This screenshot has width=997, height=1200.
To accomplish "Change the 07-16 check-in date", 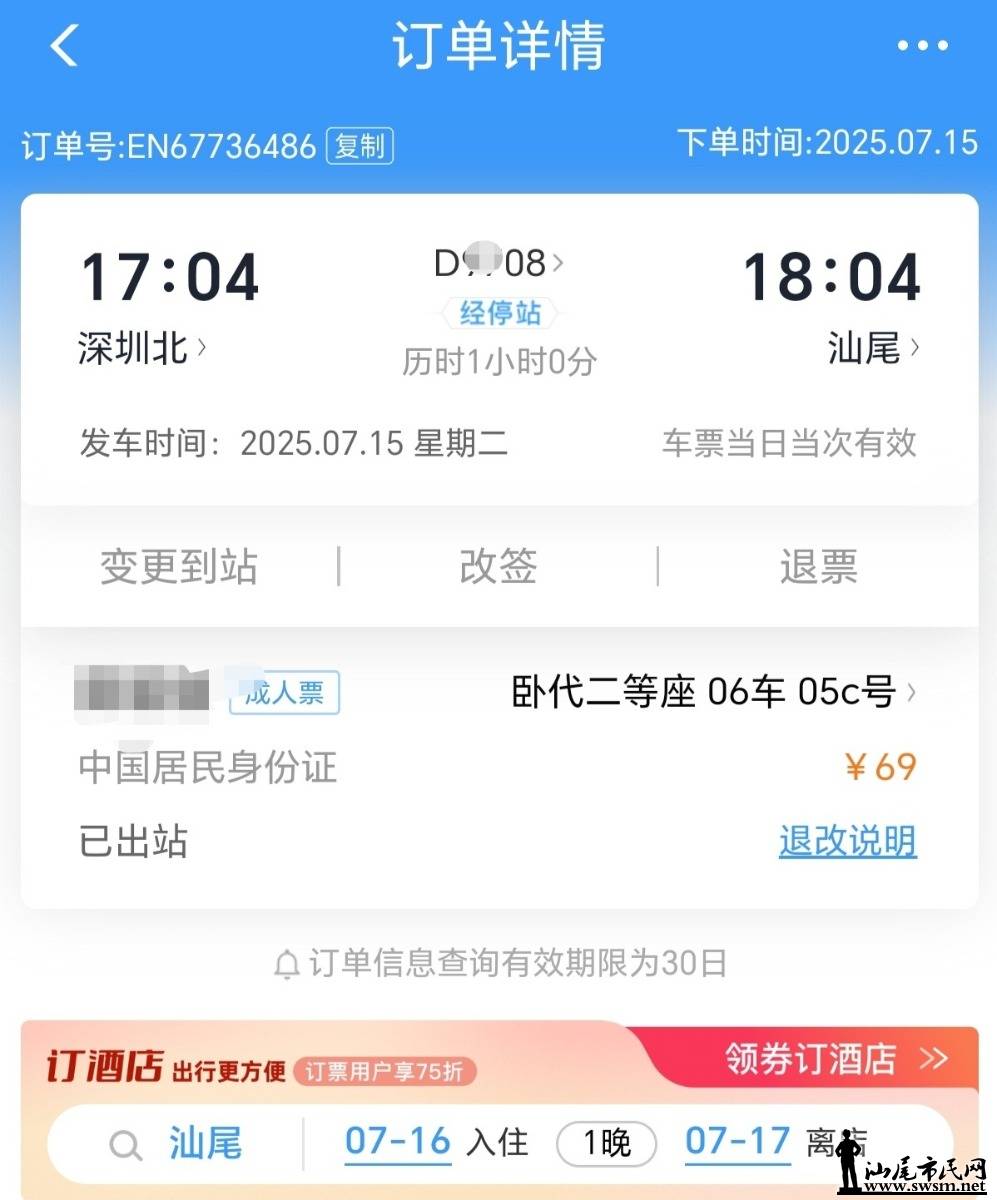I will tap(398, 1142).
